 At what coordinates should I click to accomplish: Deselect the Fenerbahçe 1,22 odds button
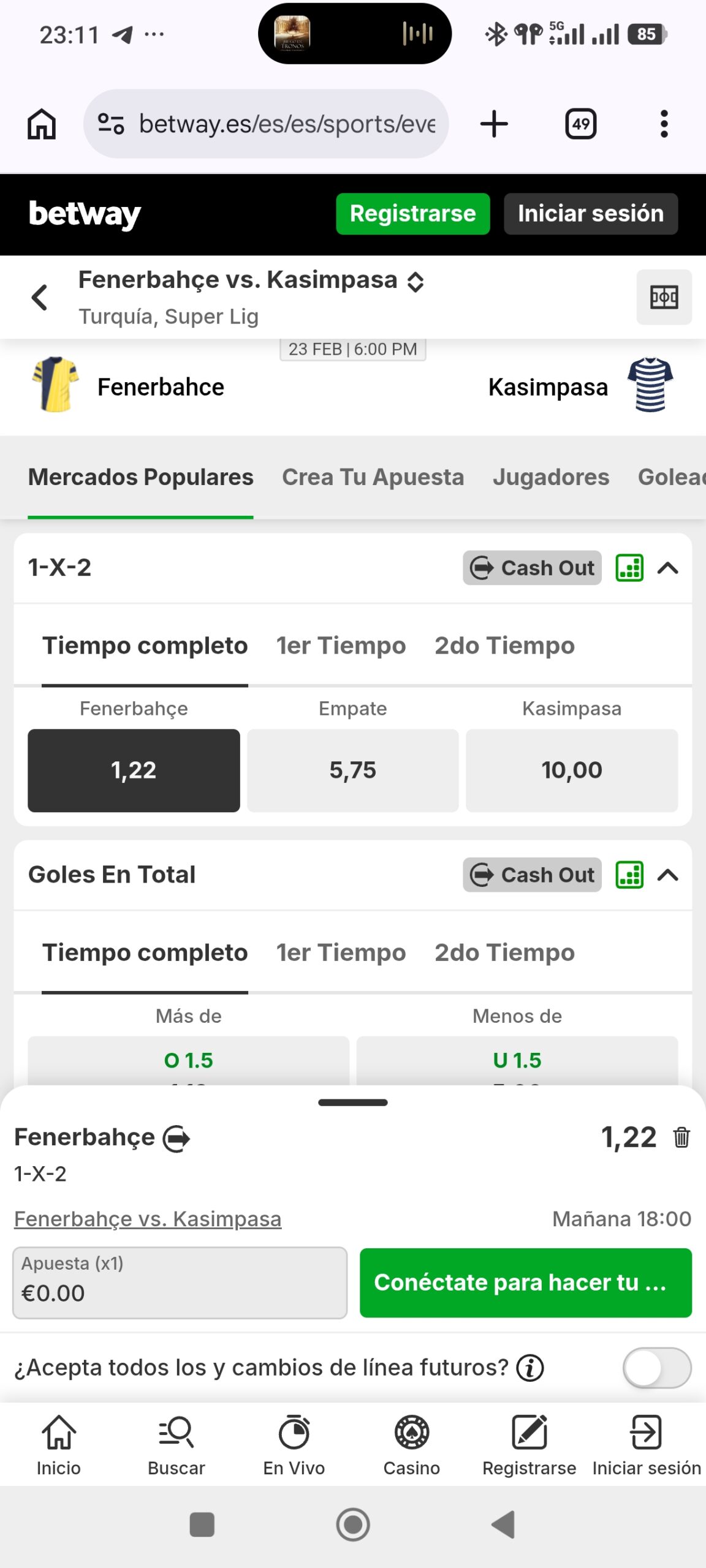click(134, 771)
